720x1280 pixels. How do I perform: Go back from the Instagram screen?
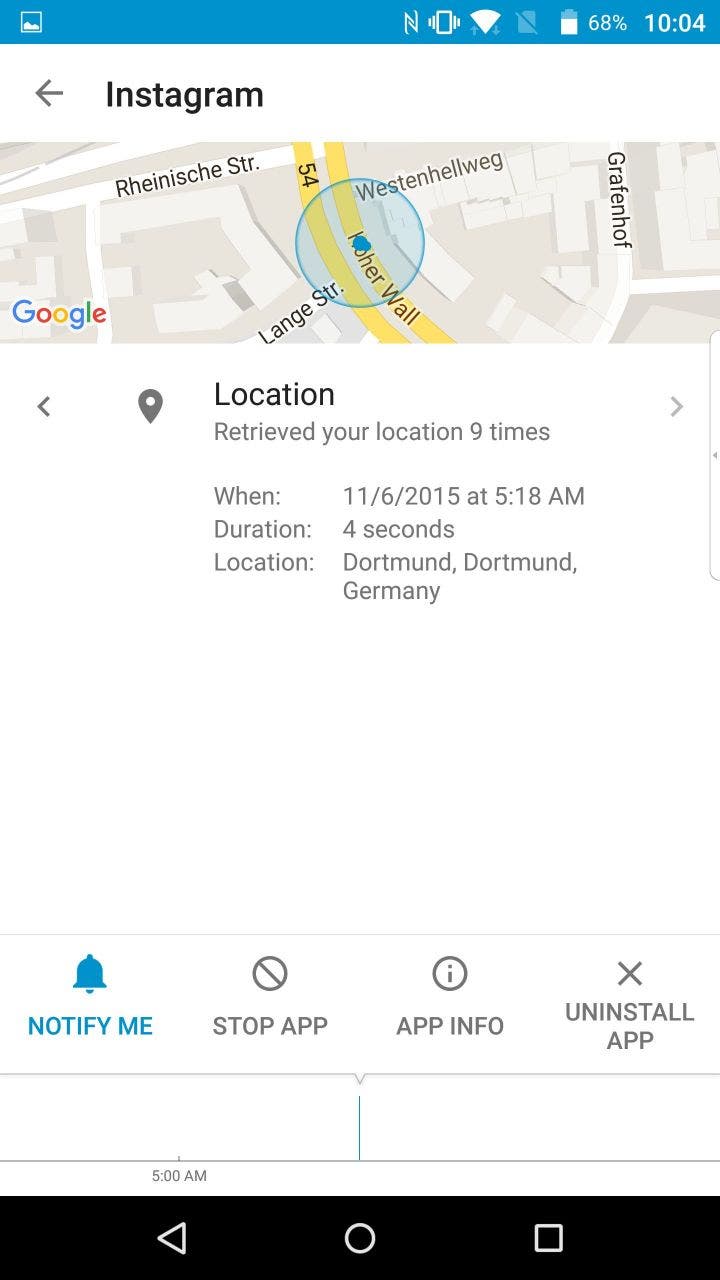tap(49, 94)
